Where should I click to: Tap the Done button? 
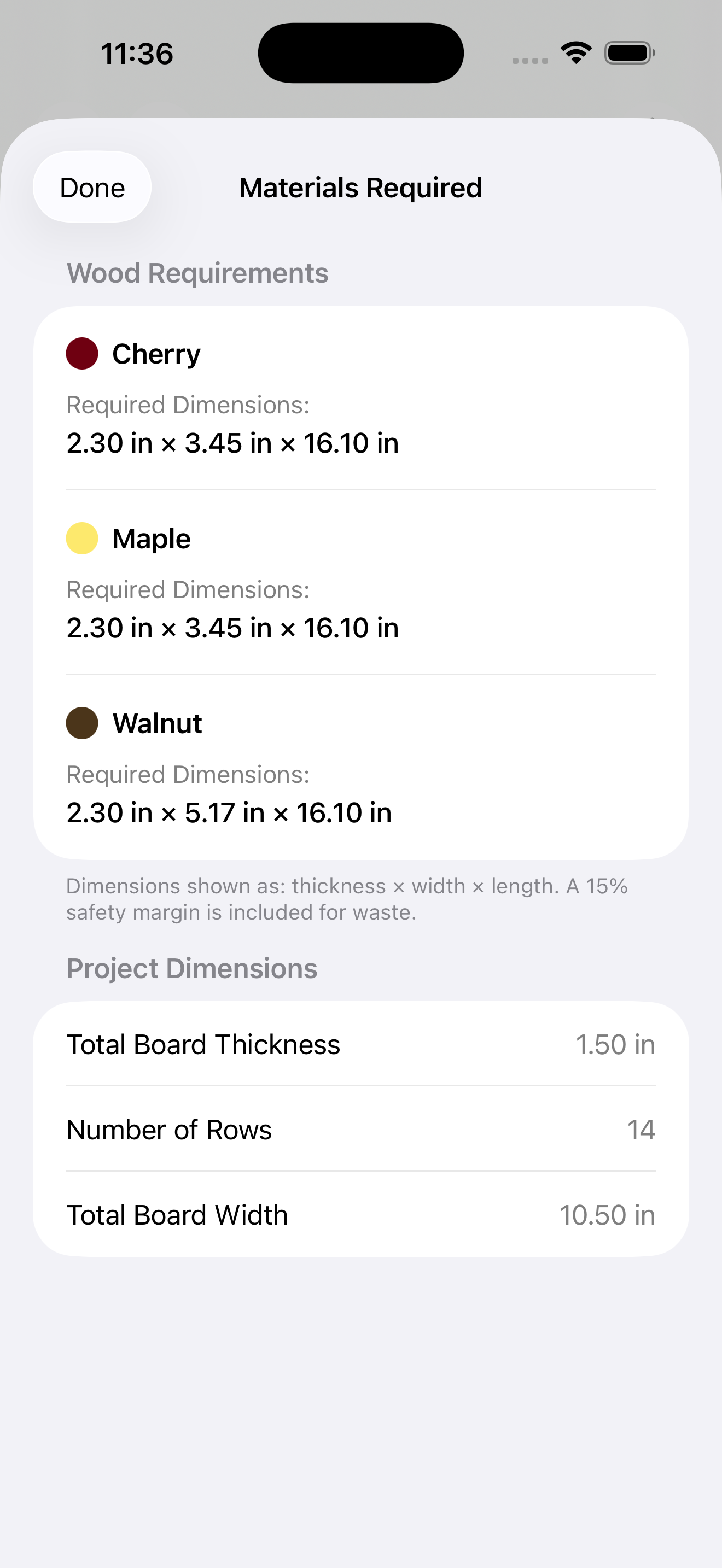[x=92, y=187]
